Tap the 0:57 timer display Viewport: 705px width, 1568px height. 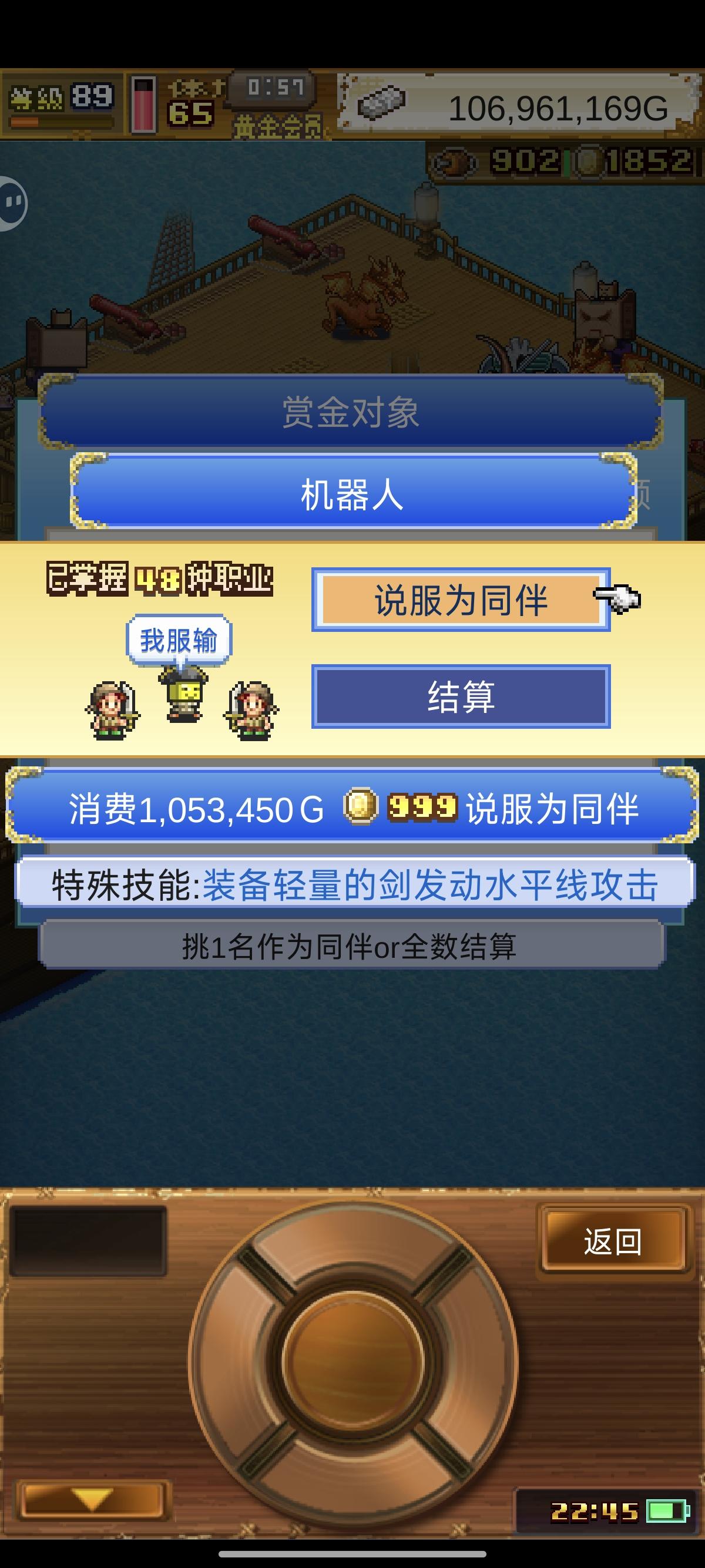click(275, 87)
